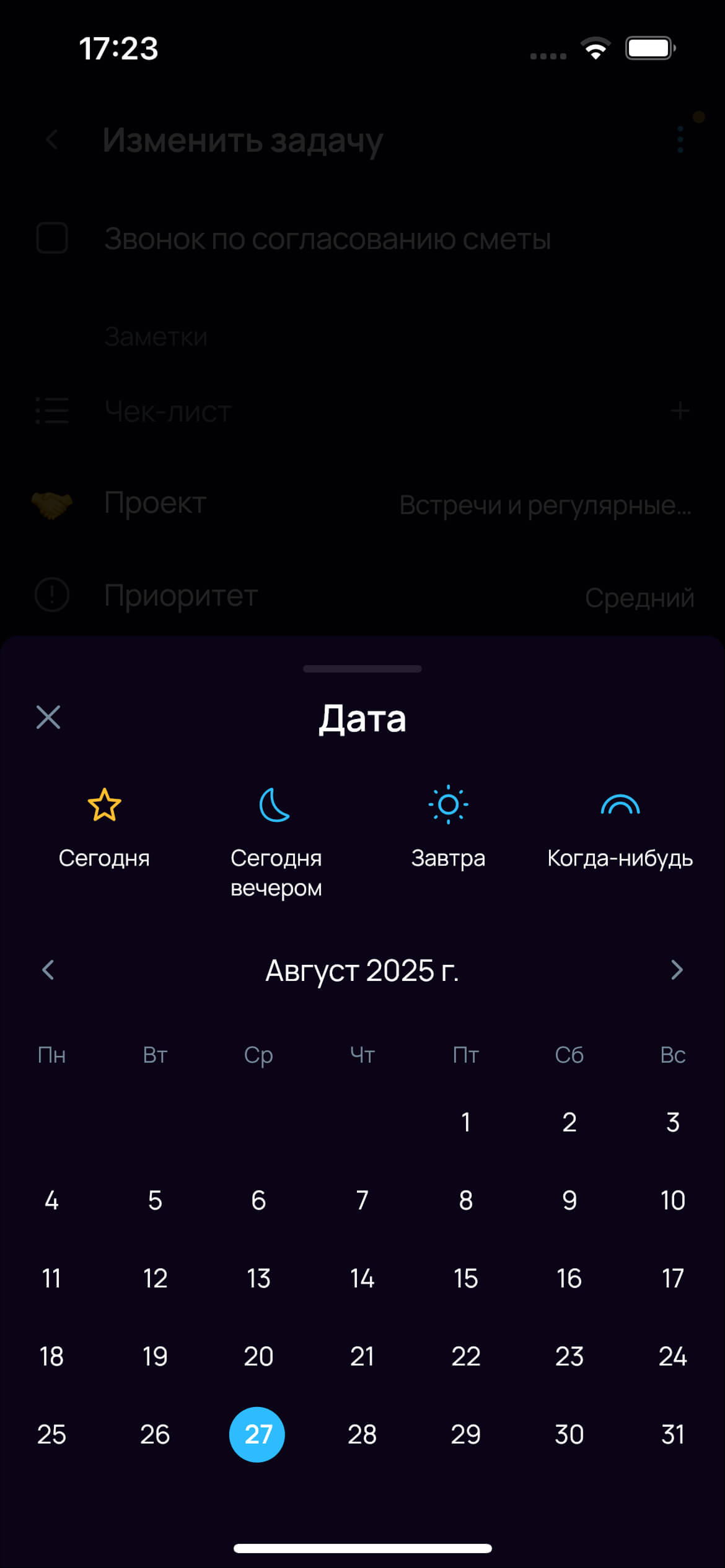Pick August 28 in the calendar
This screenshot has width=725, height=1568.
point(362,1434)
